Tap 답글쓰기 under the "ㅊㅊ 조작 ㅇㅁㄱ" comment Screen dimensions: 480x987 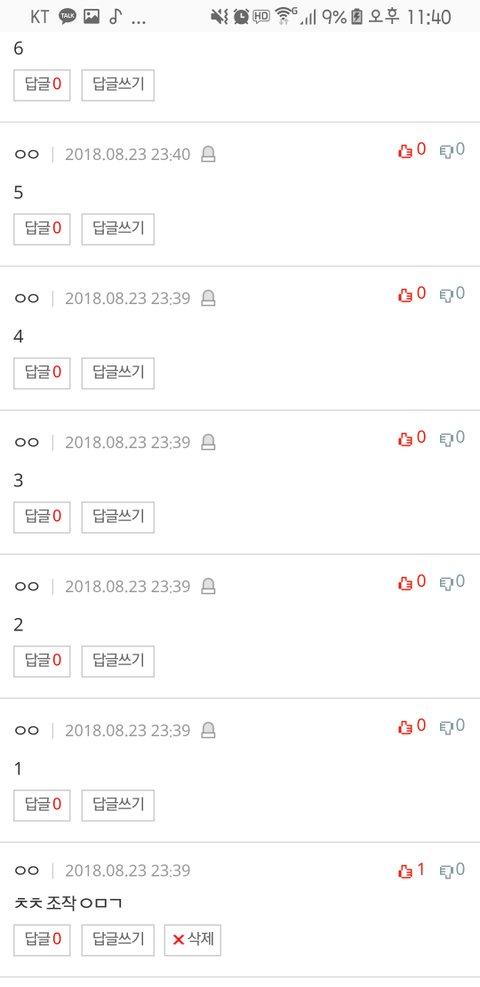[118, 940]
